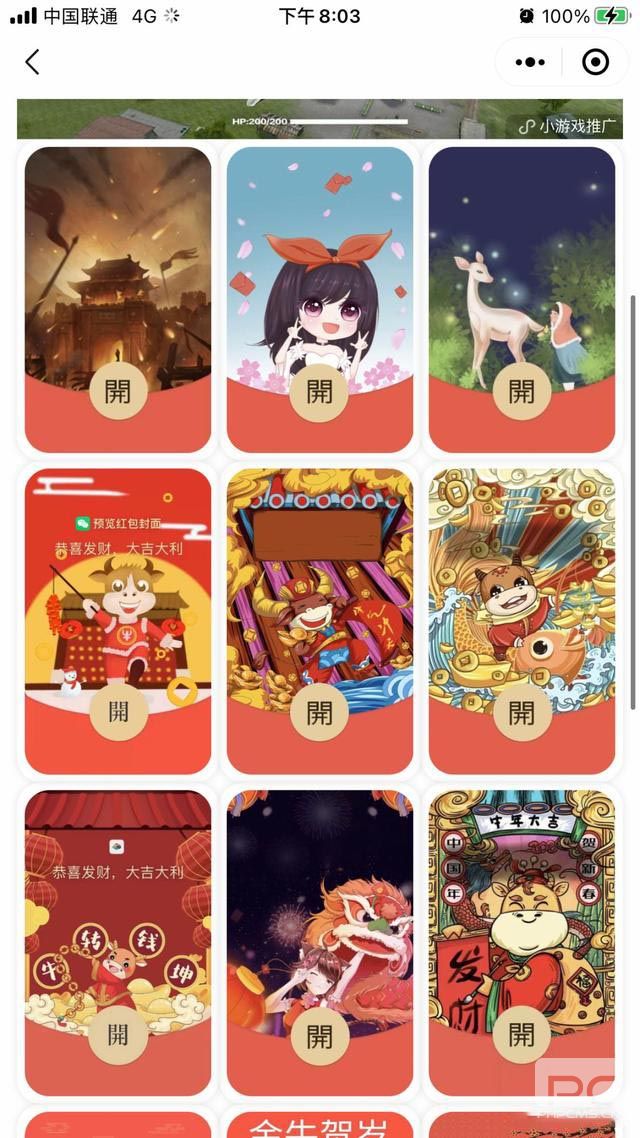Viewport: 640px width, 1138px height.
Task: Open the mini program overflow menu
Action: tap(530, 62)
